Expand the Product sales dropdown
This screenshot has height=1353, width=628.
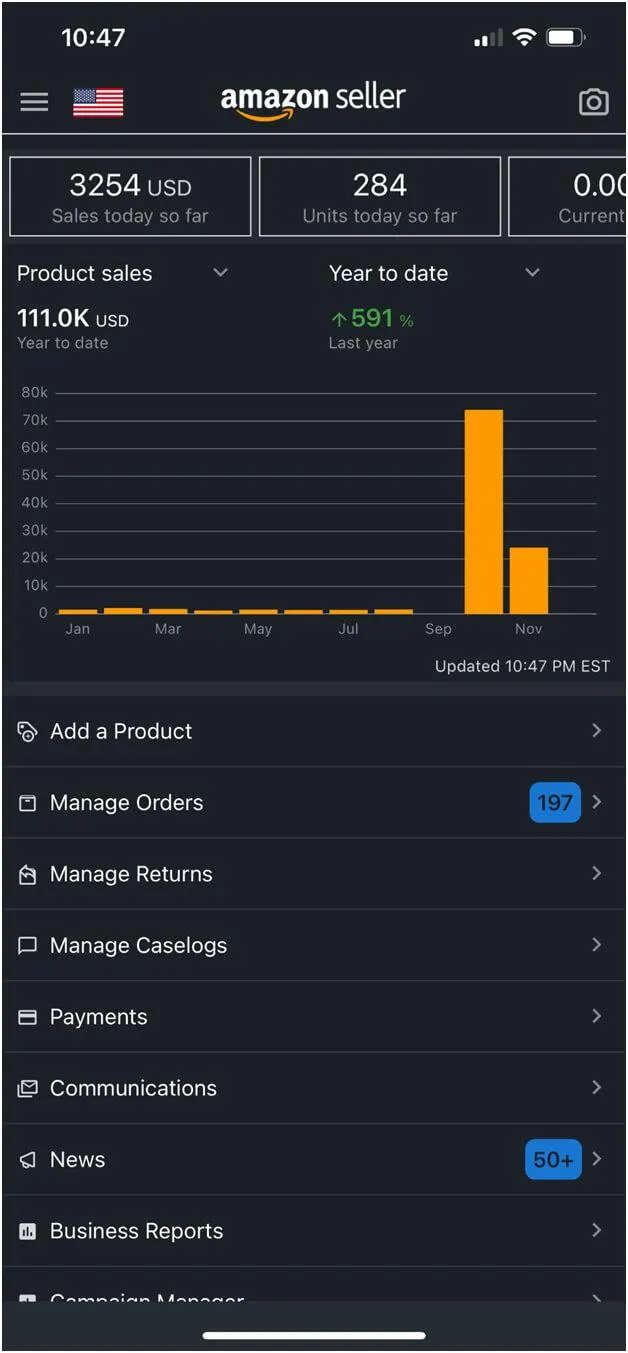pos(123,273)
